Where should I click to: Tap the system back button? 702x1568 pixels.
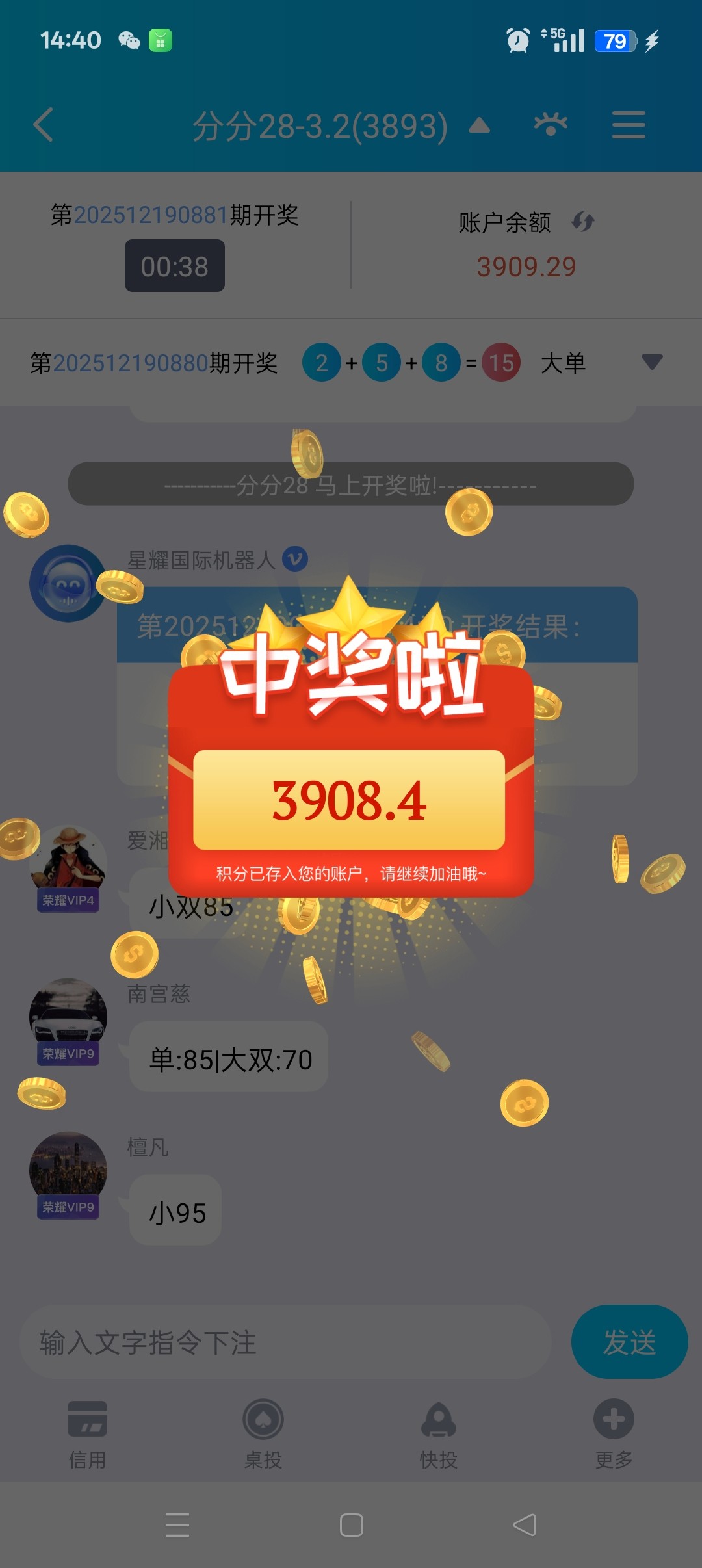pos(525,1525)
